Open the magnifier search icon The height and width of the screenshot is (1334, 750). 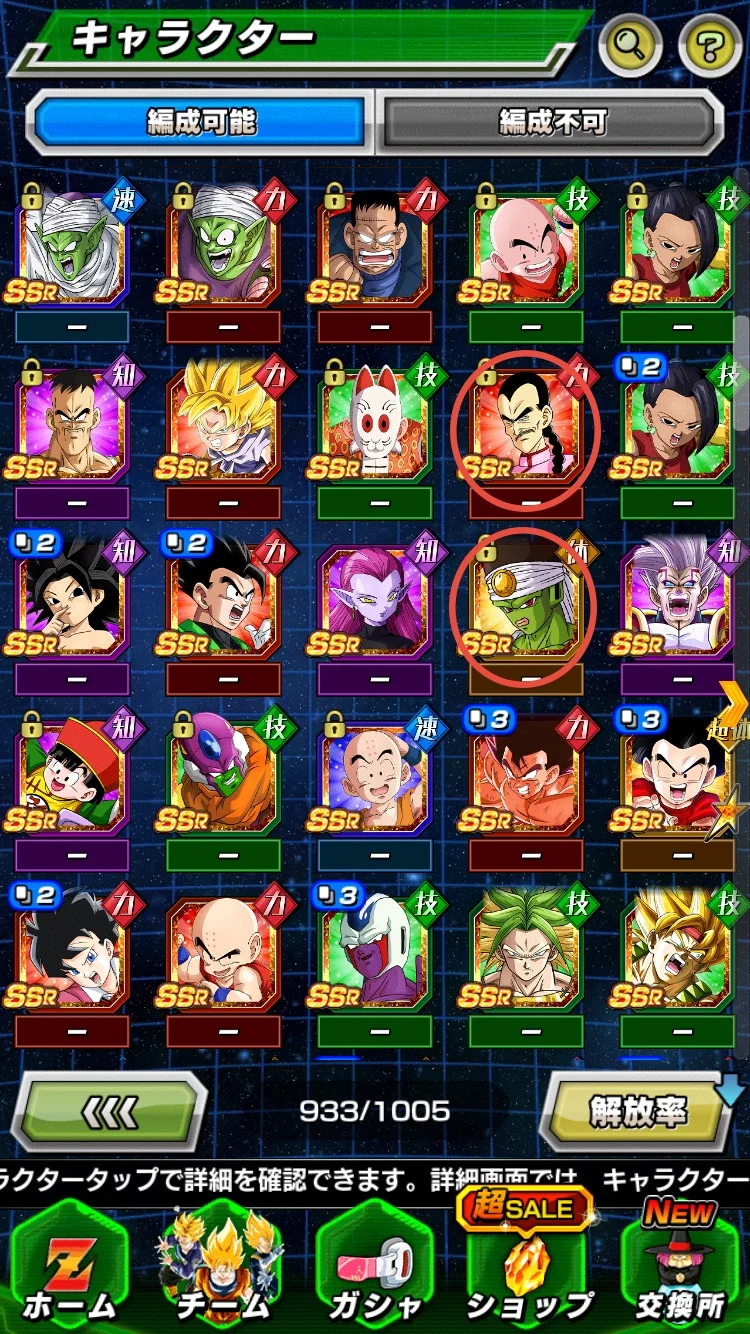[631, 45]
